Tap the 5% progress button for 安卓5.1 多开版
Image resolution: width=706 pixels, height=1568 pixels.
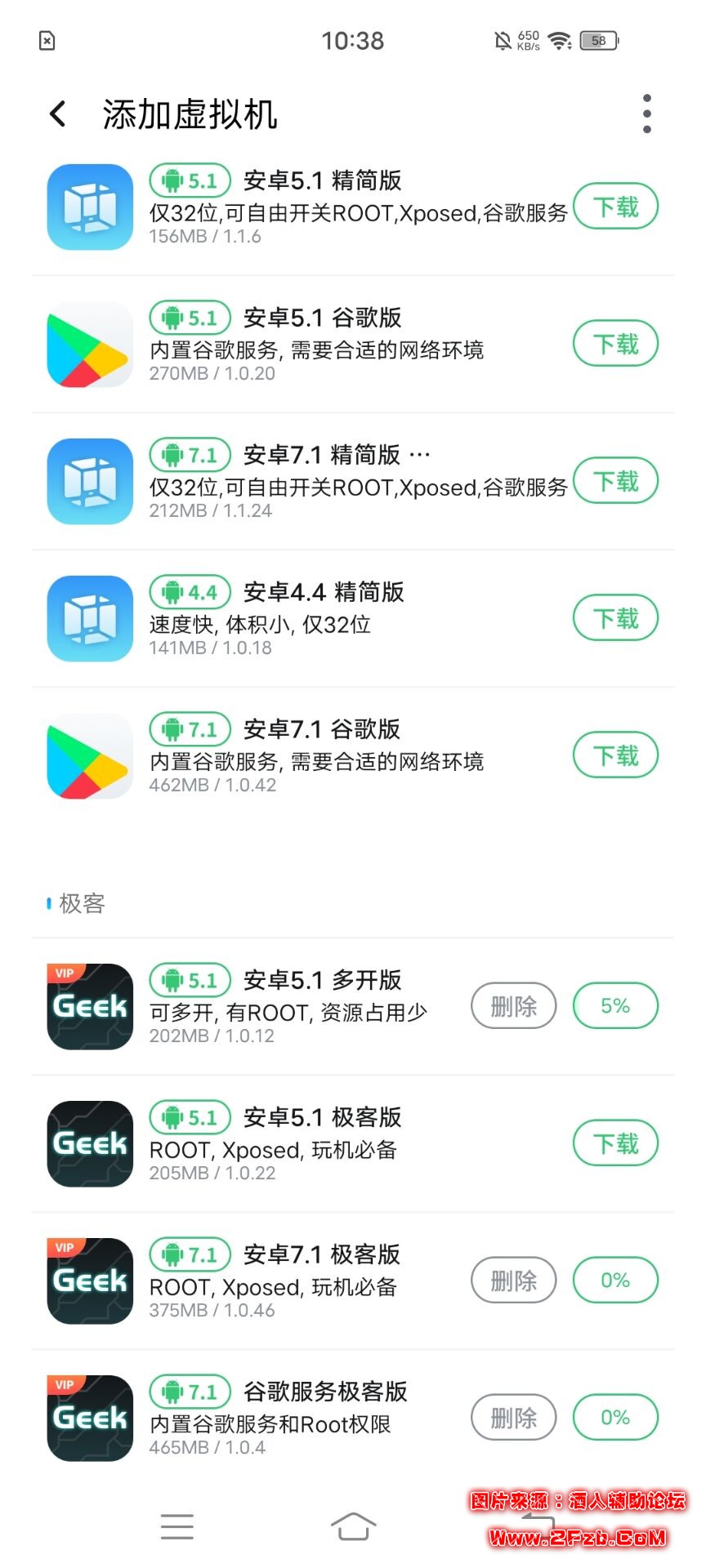tap(615, 1006)
